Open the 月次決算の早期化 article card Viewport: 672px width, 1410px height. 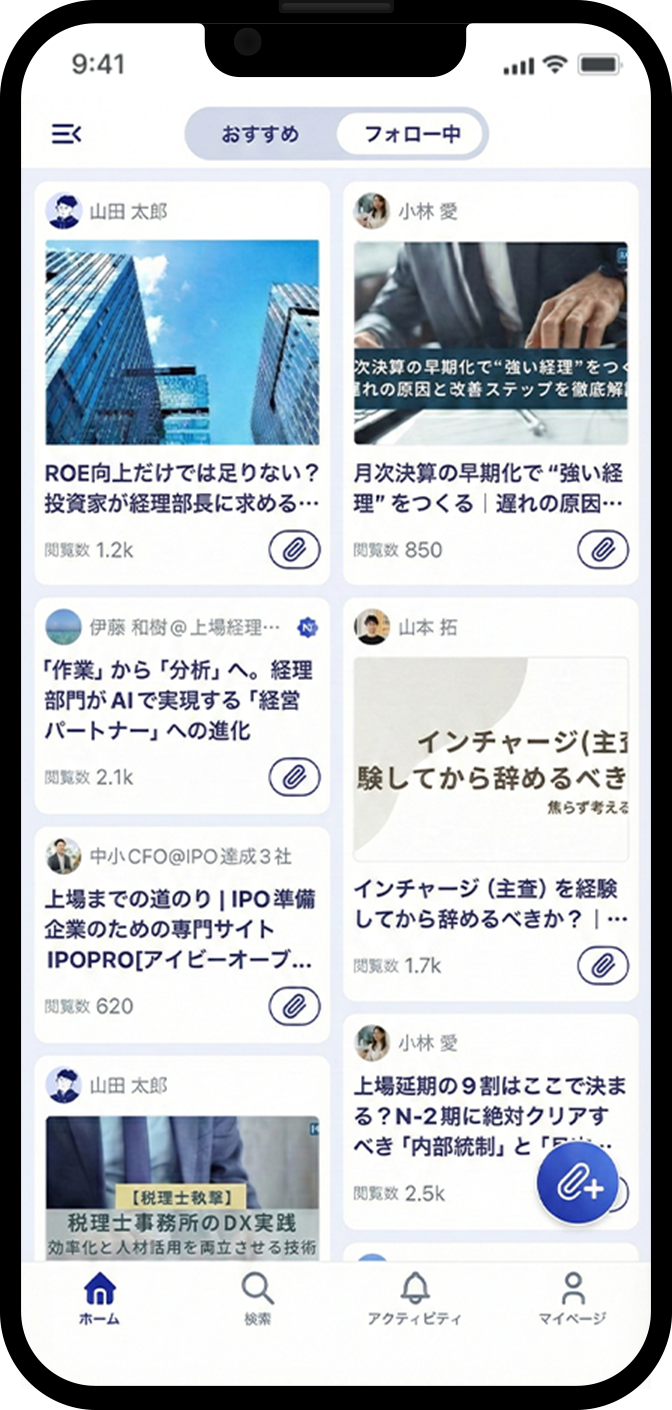(x=490, y=485)
